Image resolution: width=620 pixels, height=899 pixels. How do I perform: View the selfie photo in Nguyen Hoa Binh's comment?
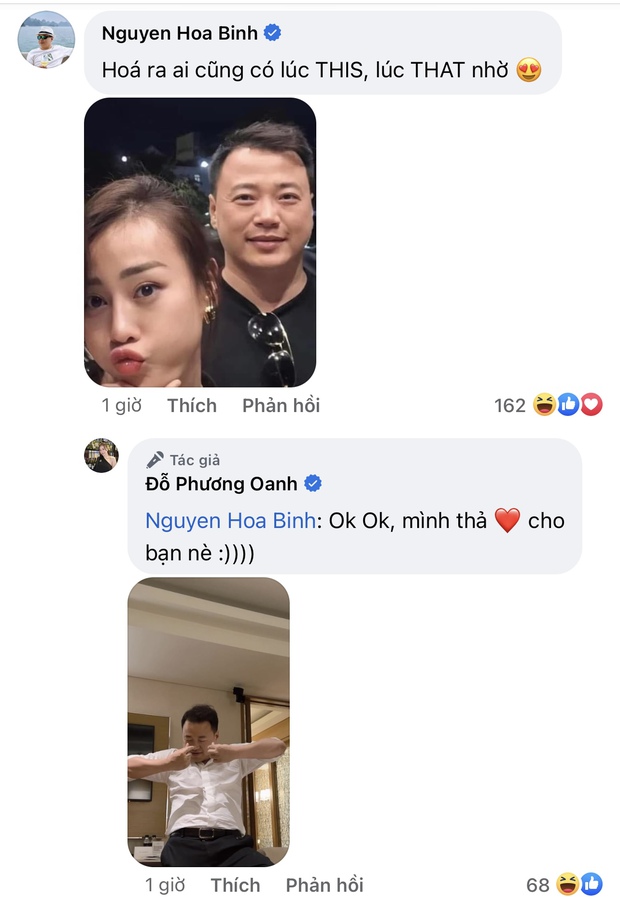tap(200, 242)
